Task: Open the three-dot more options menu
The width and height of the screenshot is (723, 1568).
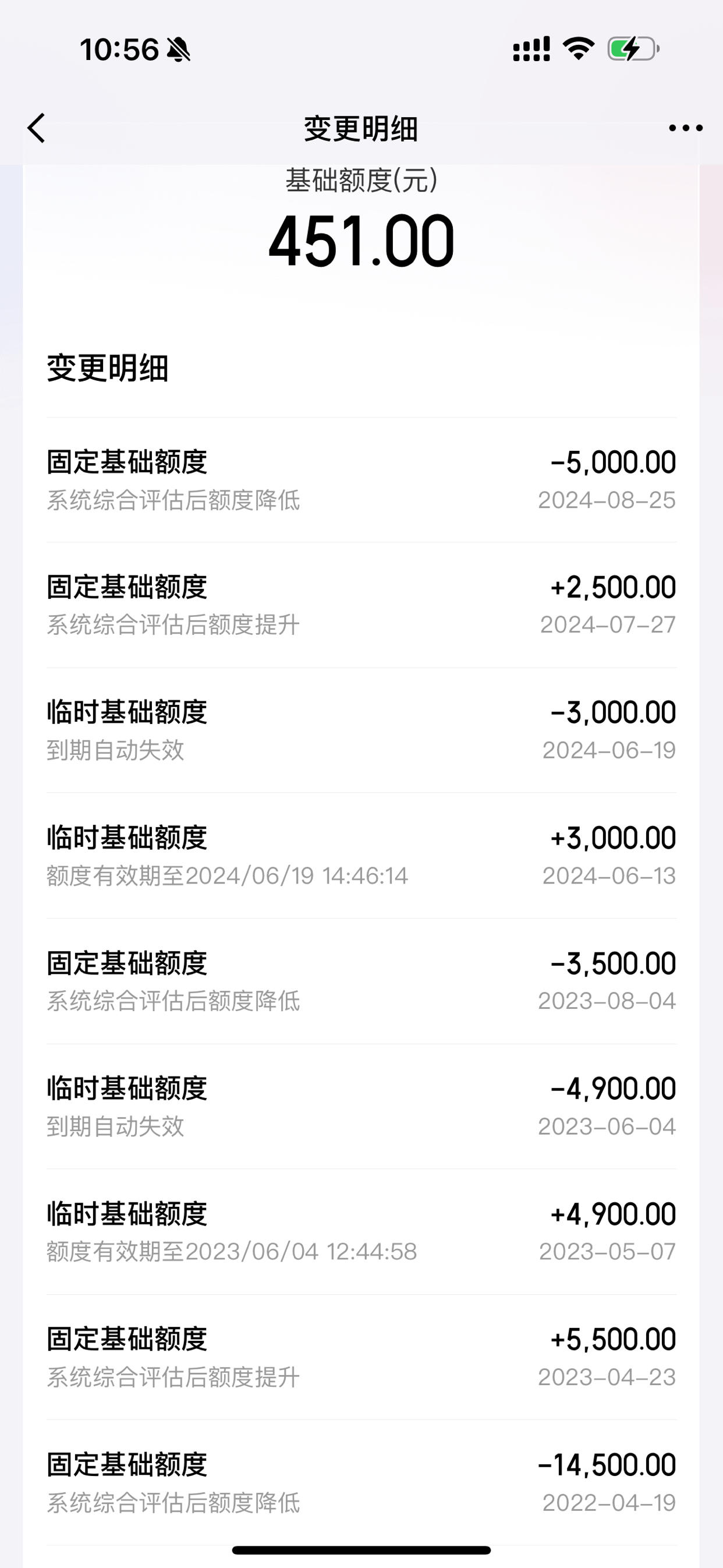Action: tap(685, 129)
